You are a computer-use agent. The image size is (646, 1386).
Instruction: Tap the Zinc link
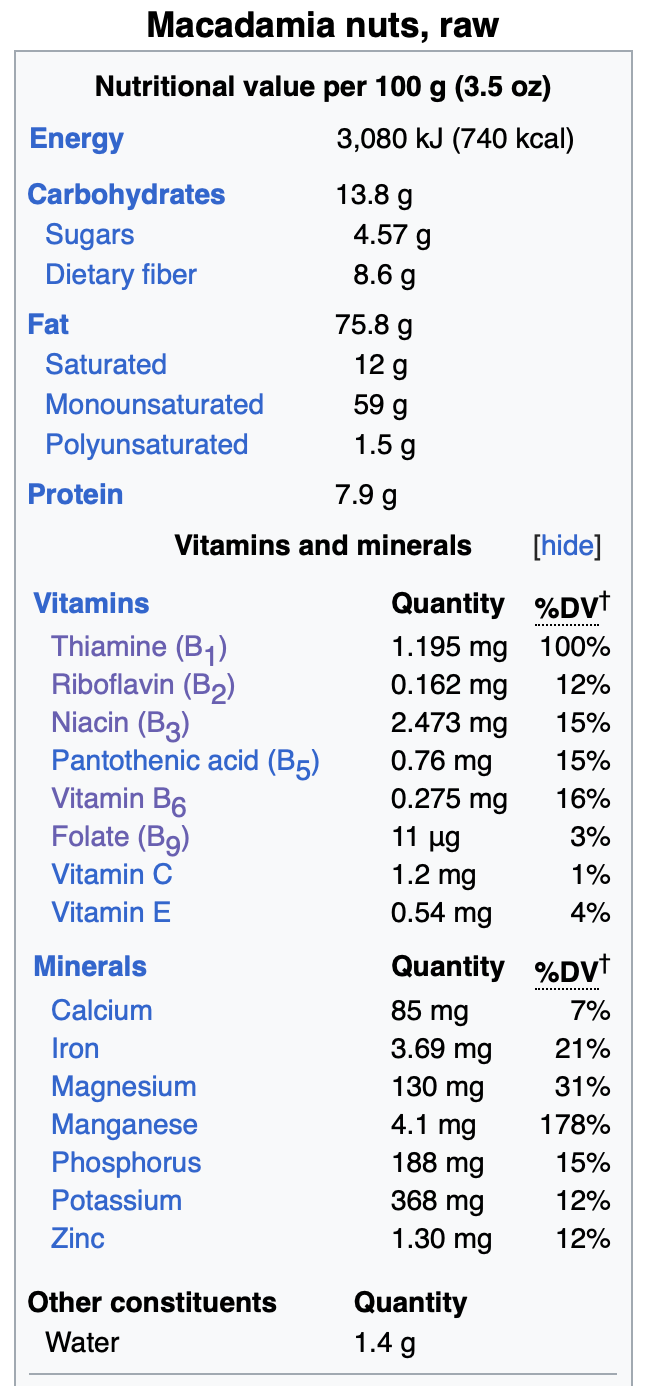(78, 1239)
